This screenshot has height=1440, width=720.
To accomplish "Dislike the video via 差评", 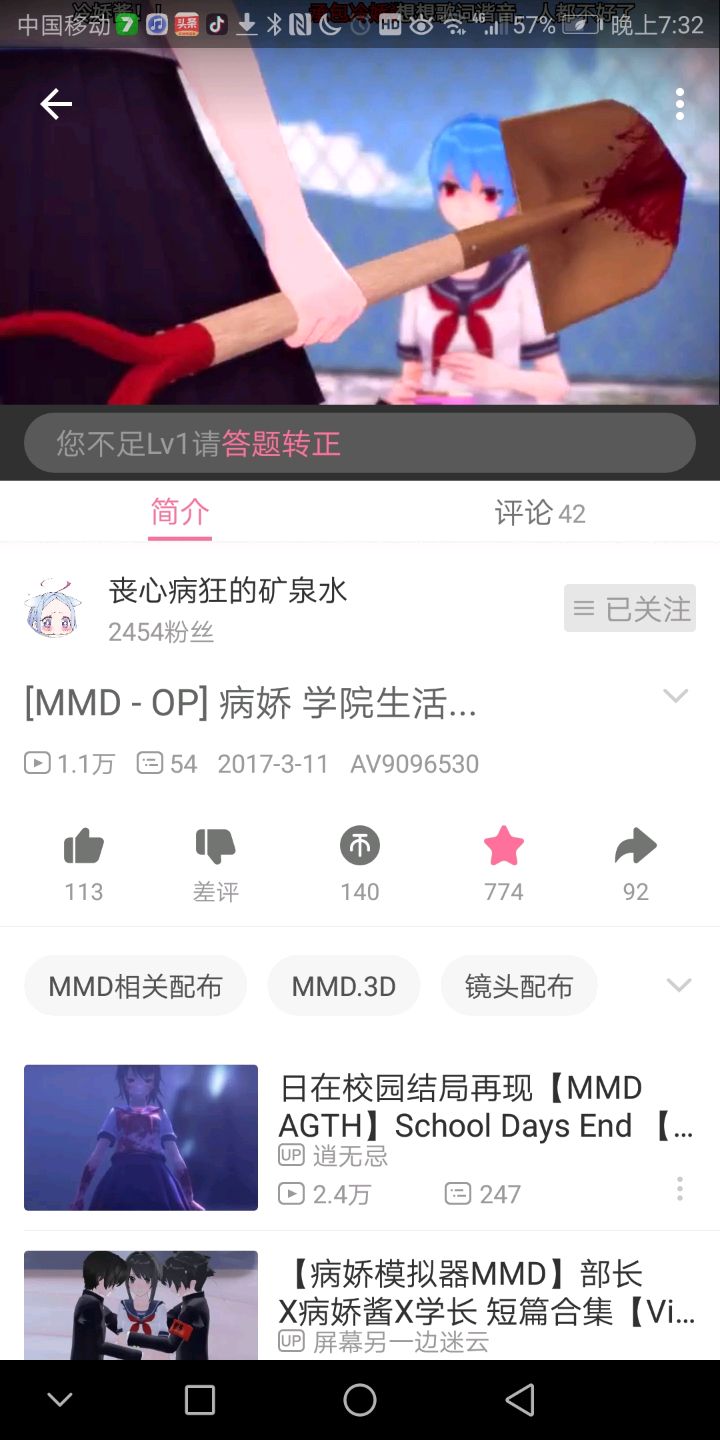I will [x=215, y=848].
